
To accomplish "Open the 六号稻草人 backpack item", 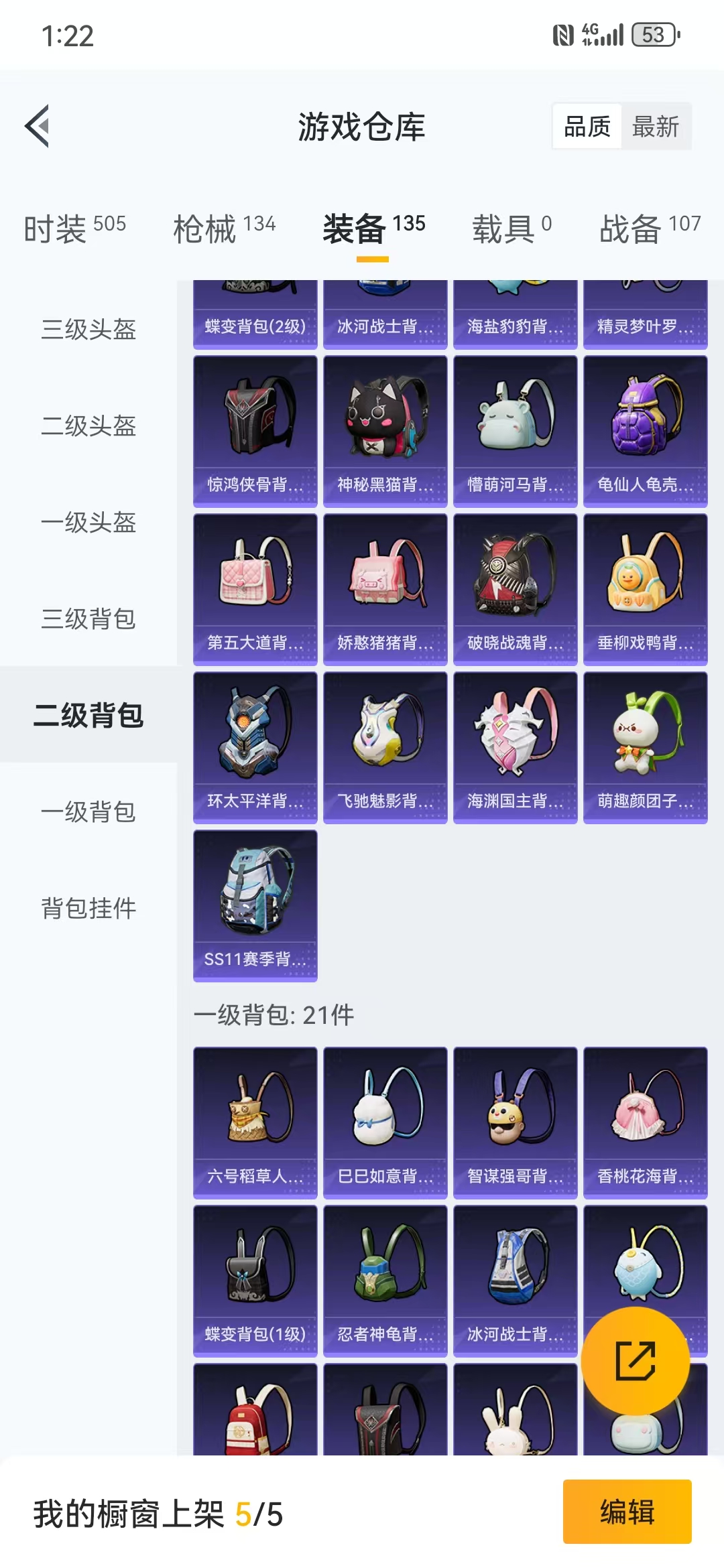I will 255,1123.
